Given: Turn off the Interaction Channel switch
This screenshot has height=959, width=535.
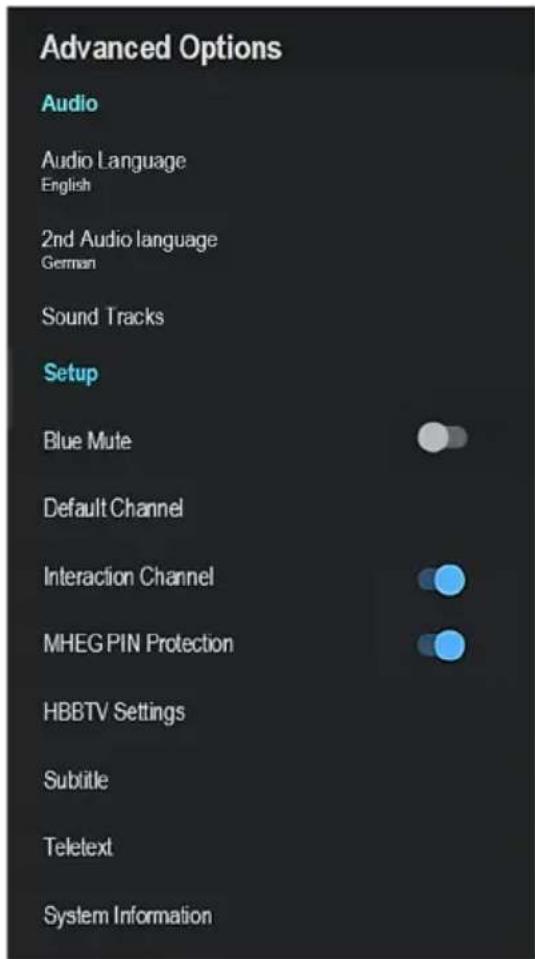Looking at the screenshot, I should [441, 580].
